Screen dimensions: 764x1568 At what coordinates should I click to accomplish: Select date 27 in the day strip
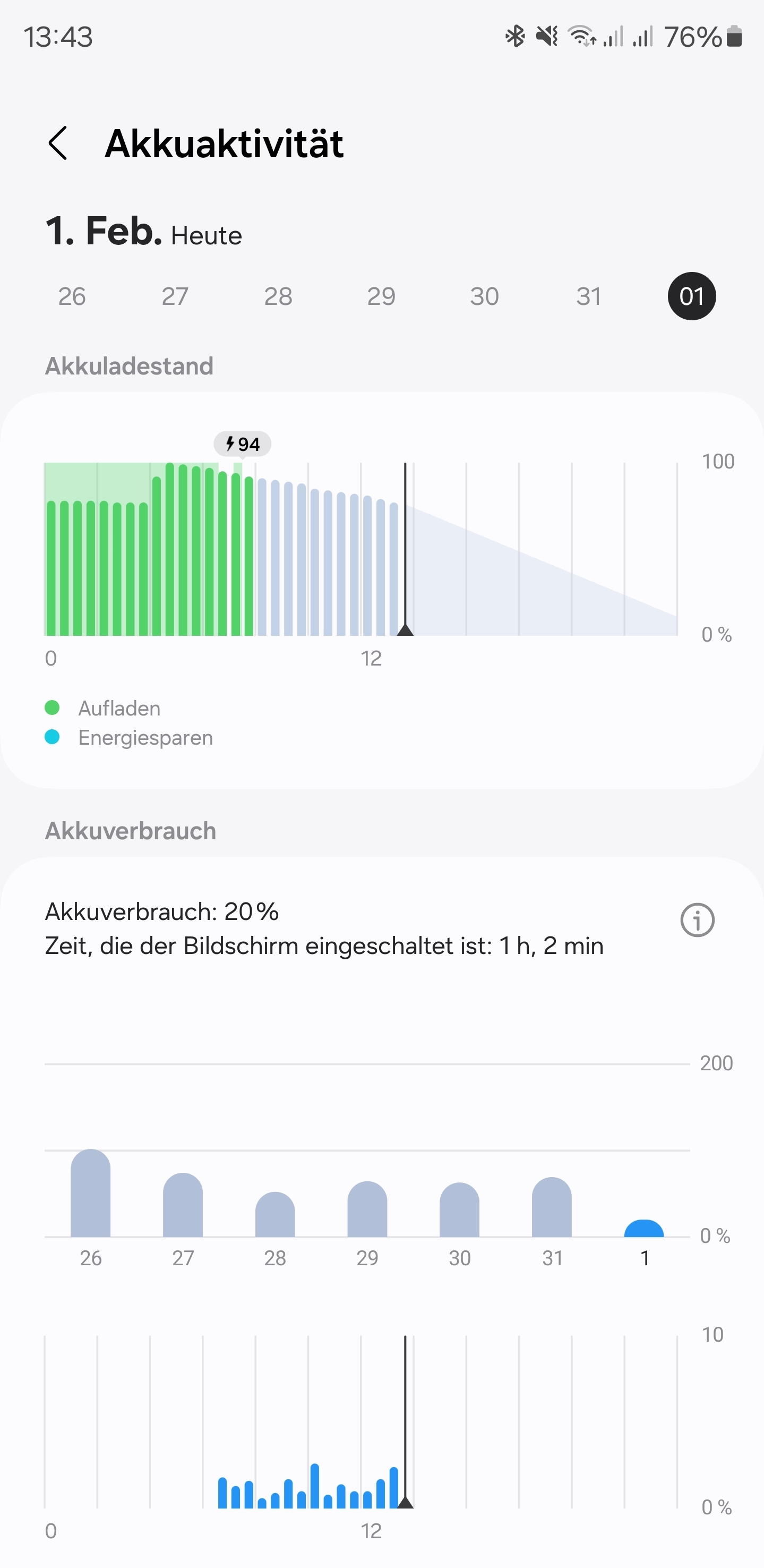[175, 296]
